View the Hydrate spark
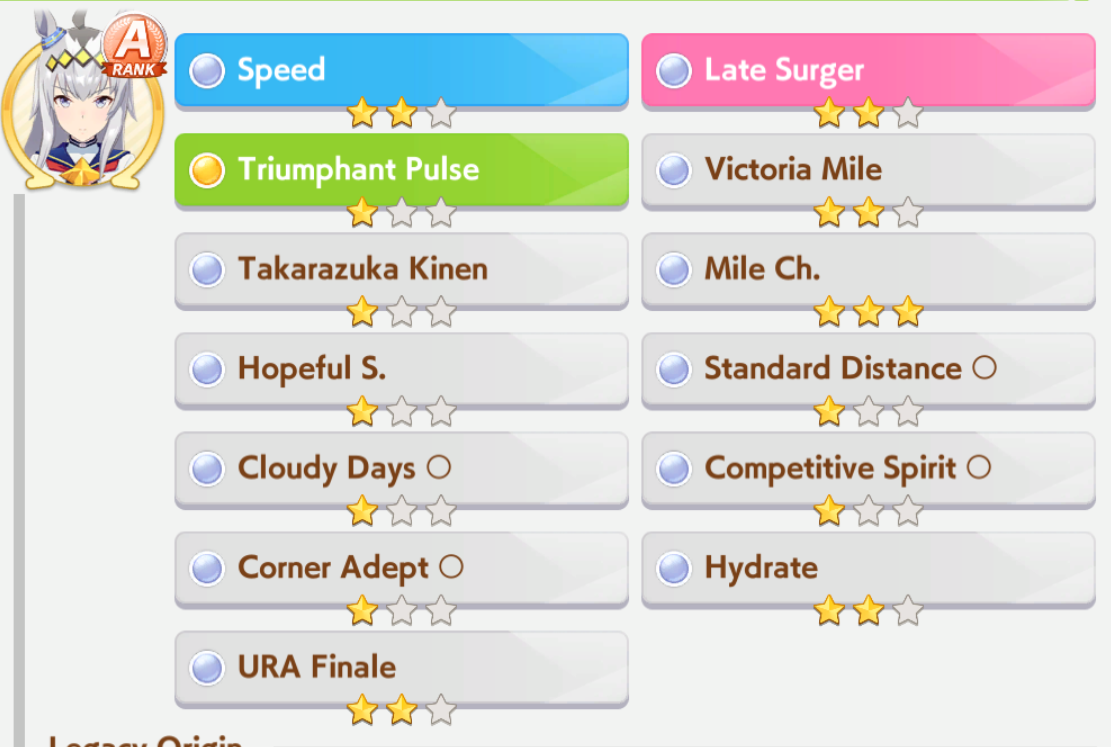This screenshot has width=1112, height=747. (867, 568)
